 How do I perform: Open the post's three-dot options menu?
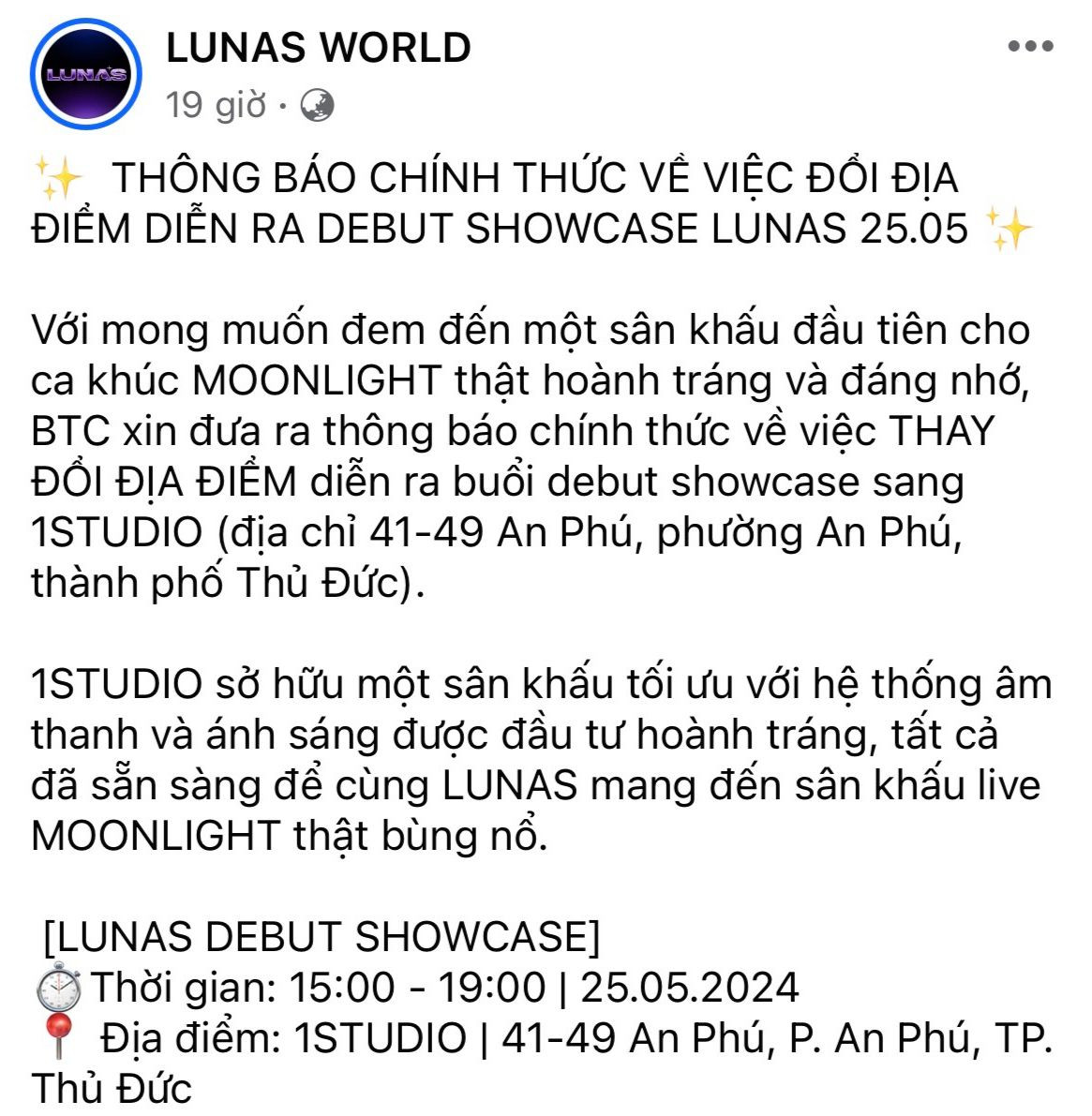click(x=1030, y=46)
